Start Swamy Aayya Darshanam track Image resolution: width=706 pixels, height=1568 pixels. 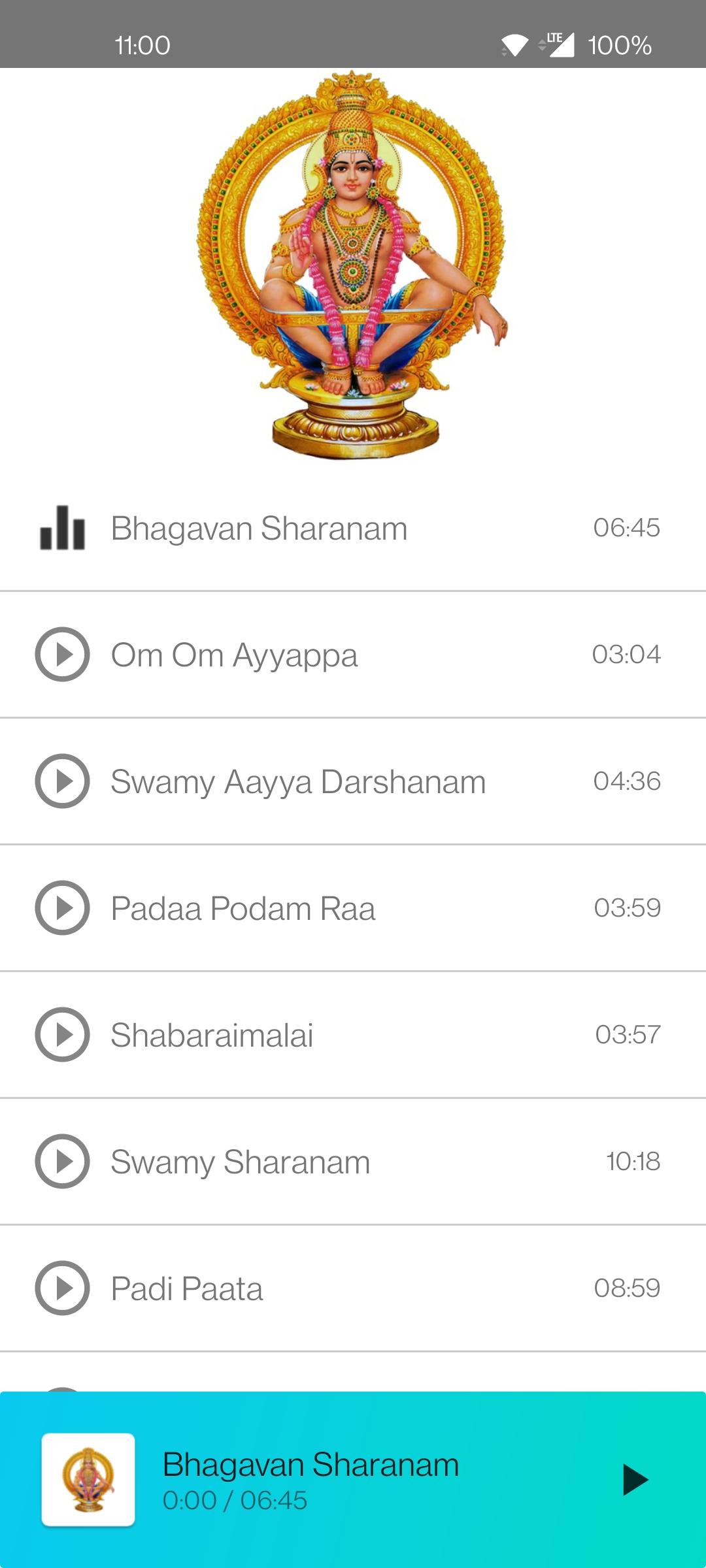(62, 781)
